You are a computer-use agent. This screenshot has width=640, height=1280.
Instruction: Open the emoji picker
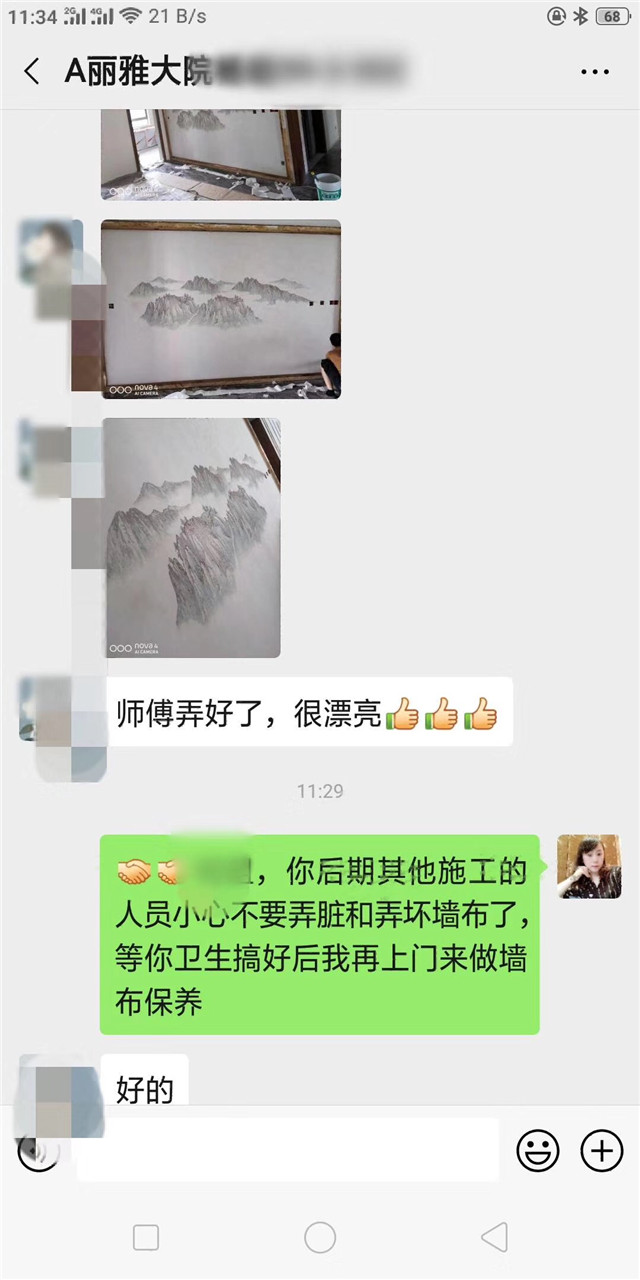click(538, 1151)
